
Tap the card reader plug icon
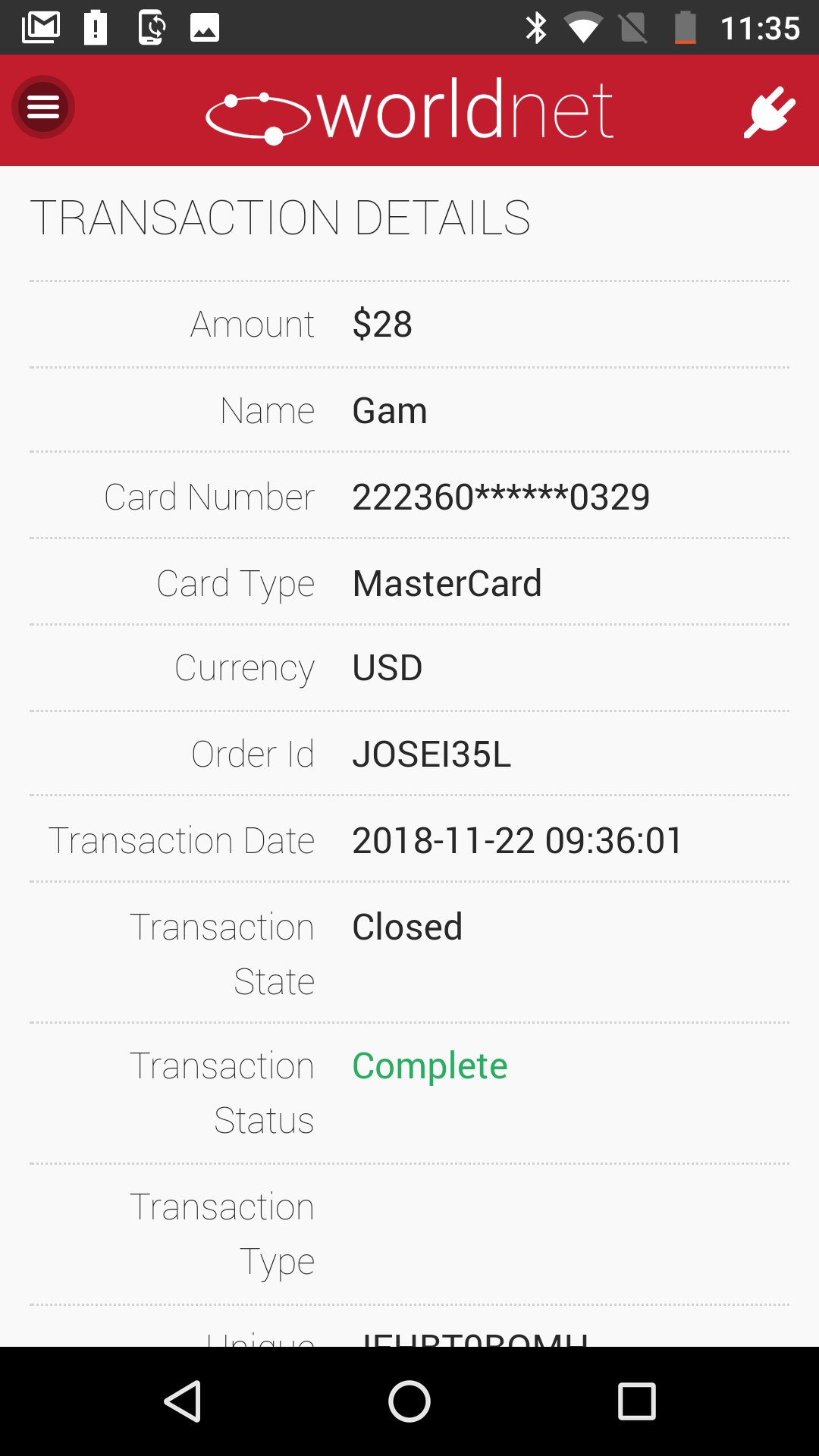[770, 111]
